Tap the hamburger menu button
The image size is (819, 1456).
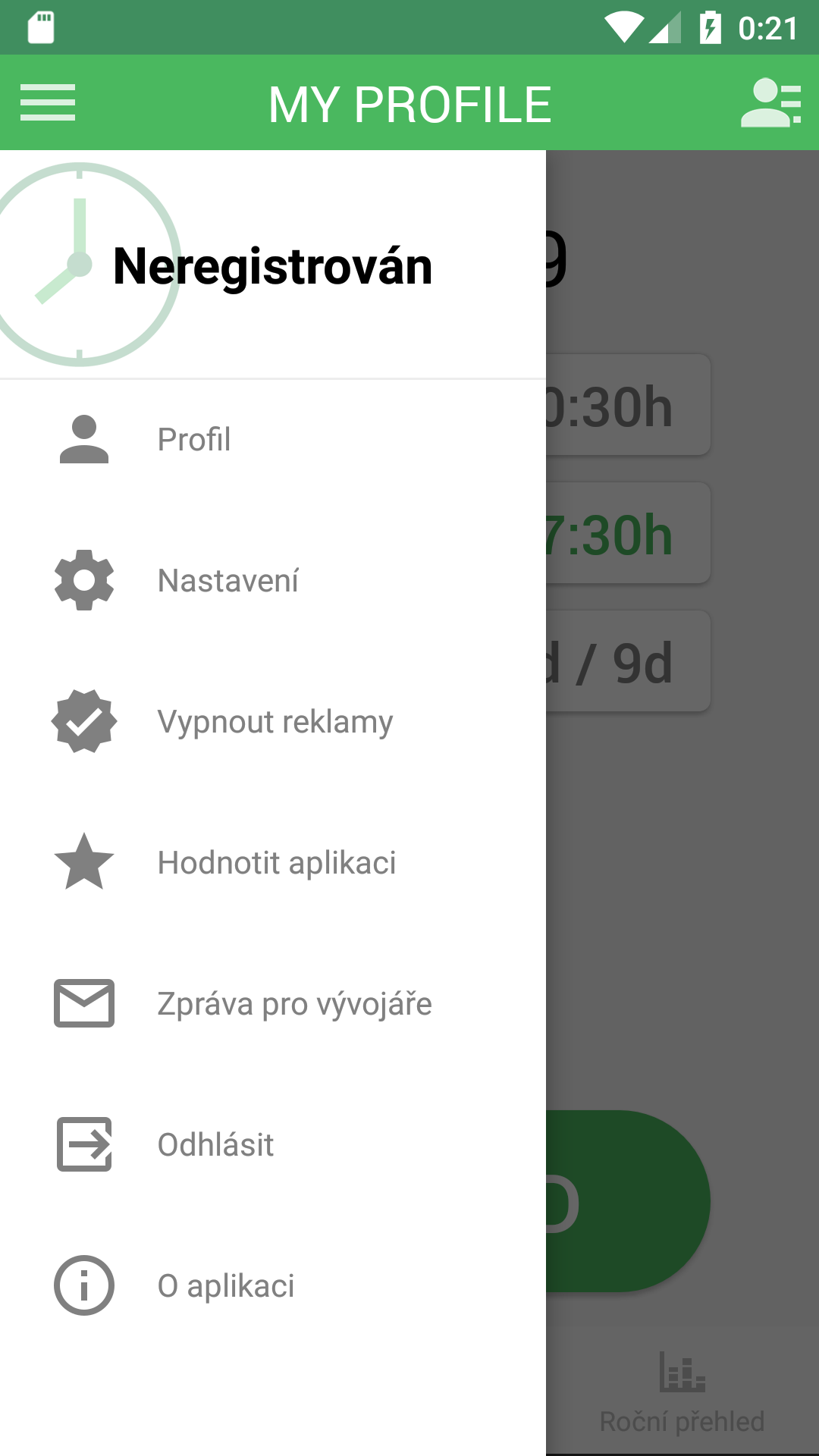coord(48,102)
